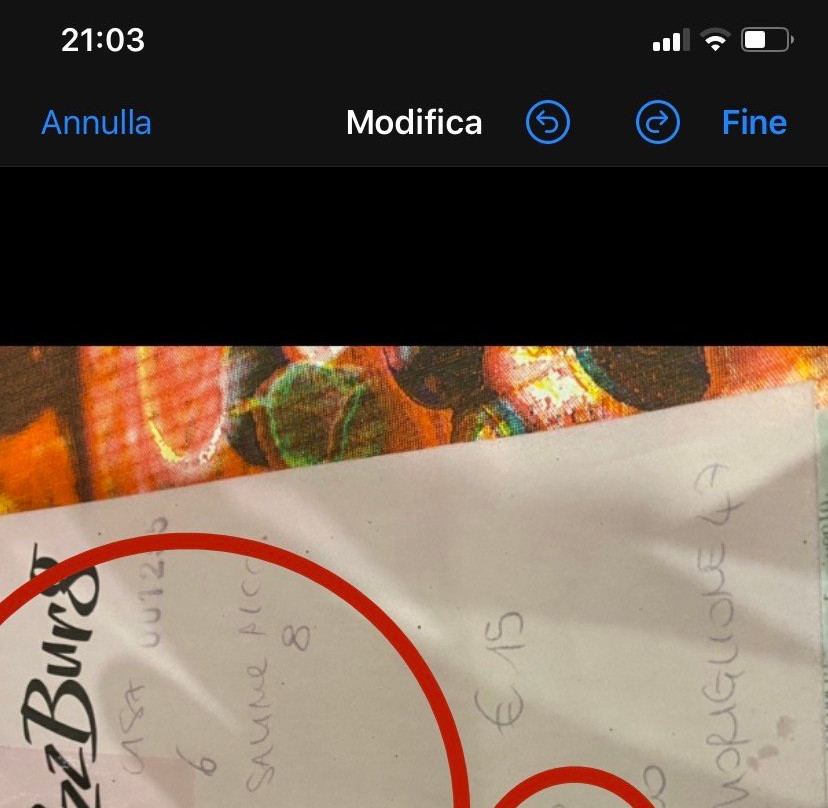Tap Annulla to cancel editing

point(96,123)
